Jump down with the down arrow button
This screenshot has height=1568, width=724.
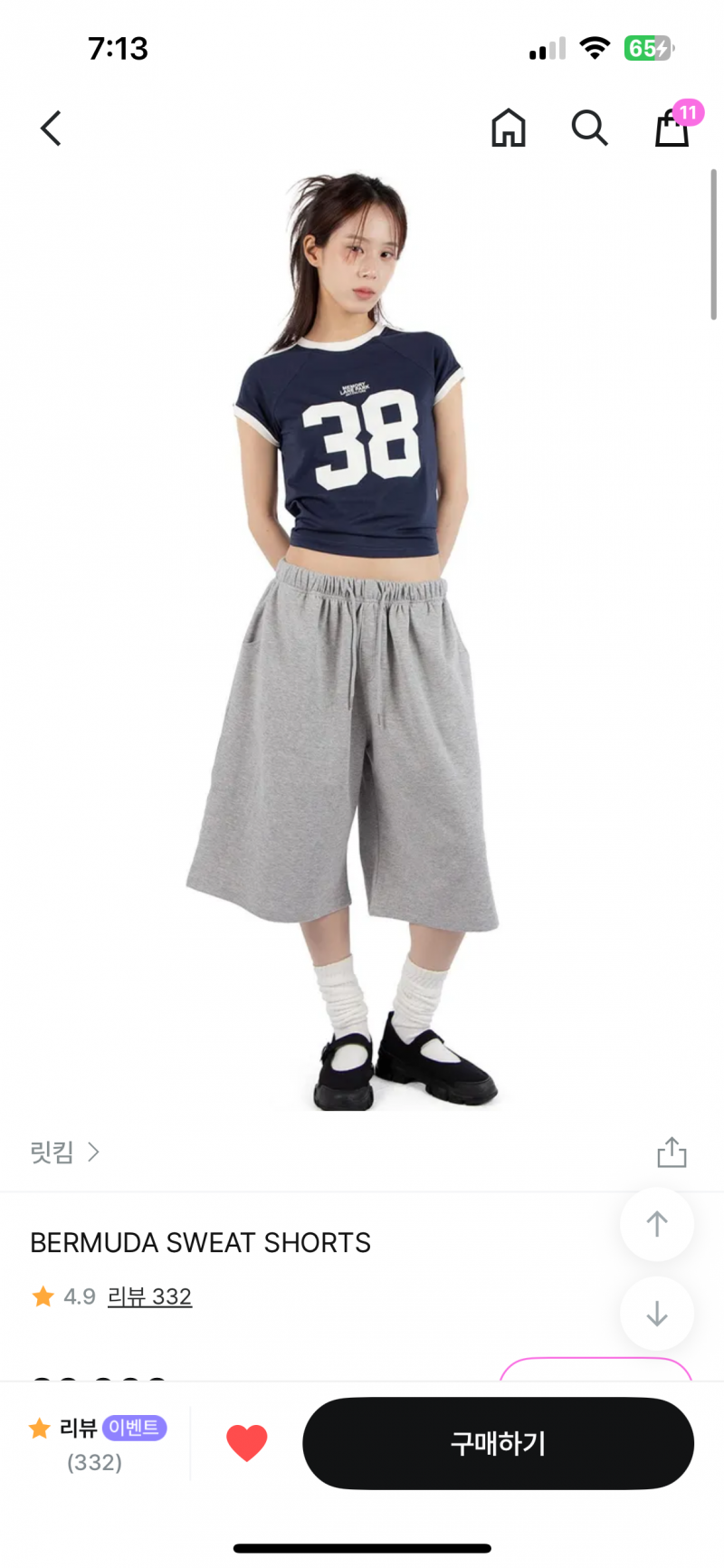click(x=657, y=1313)
